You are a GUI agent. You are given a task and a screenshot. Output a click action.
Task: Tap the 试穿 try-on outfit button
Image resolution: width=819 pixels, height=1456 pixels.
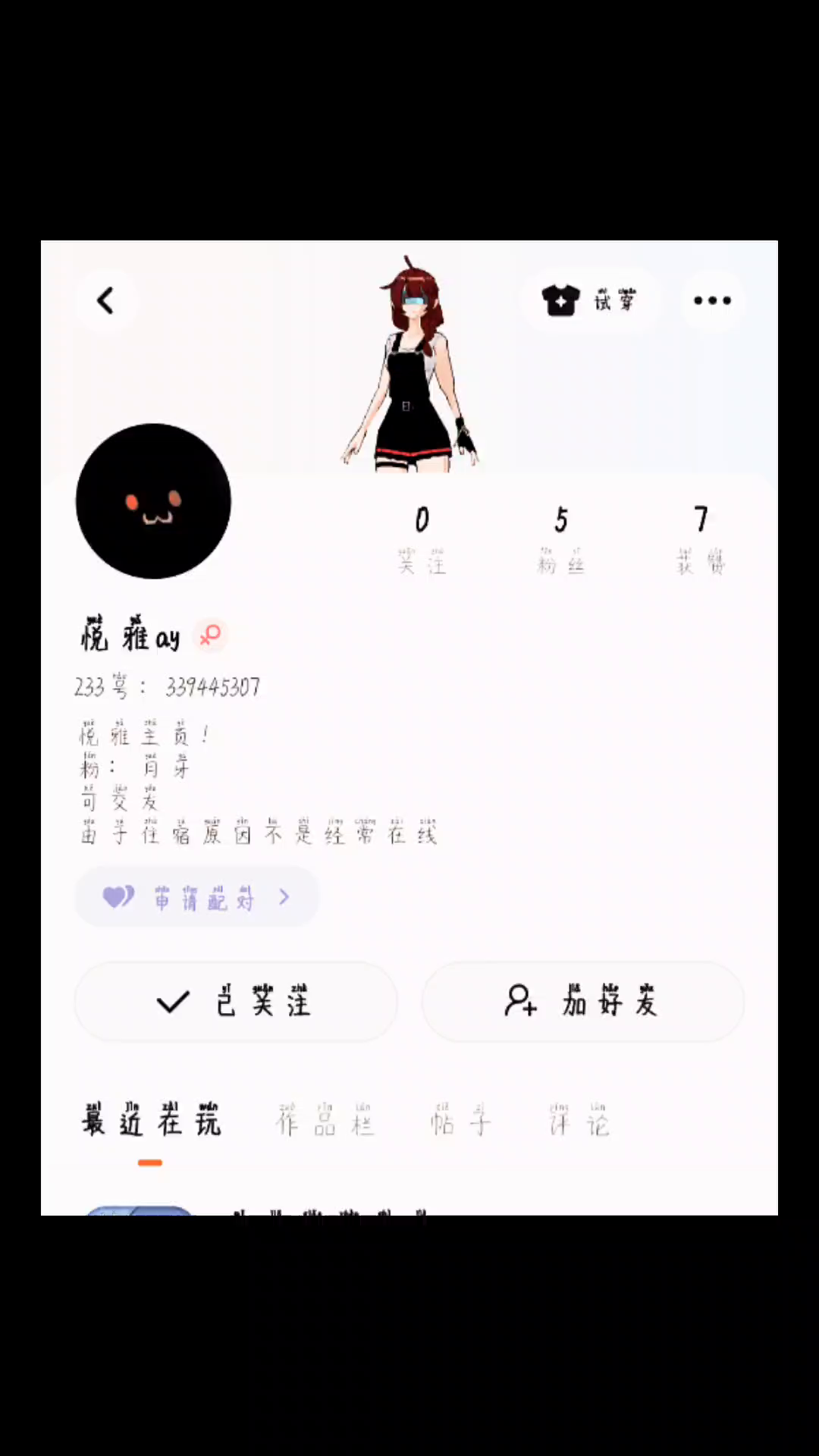click(x=590, y=301)
